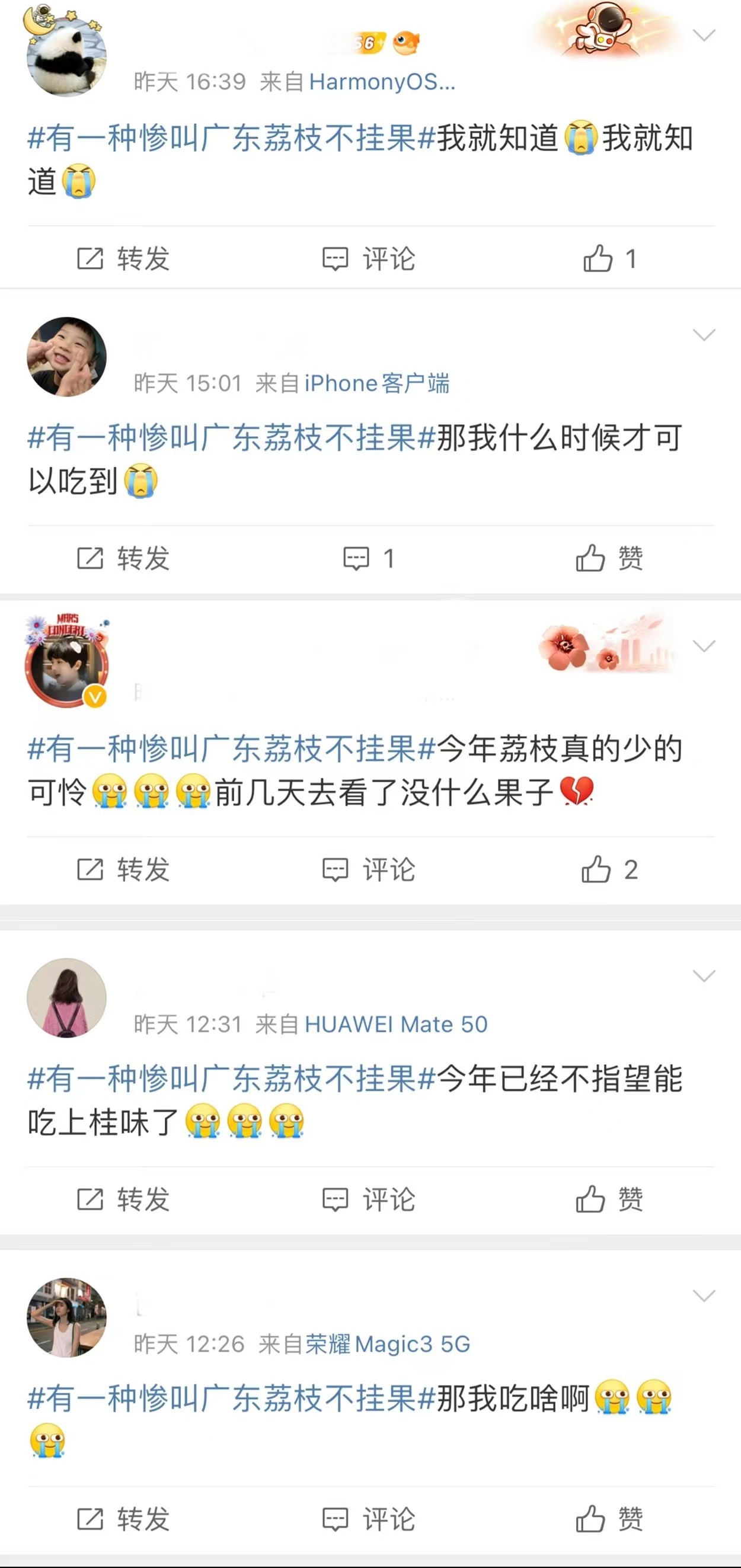Like the 那我吃啥啊 post

[609, 1519]
